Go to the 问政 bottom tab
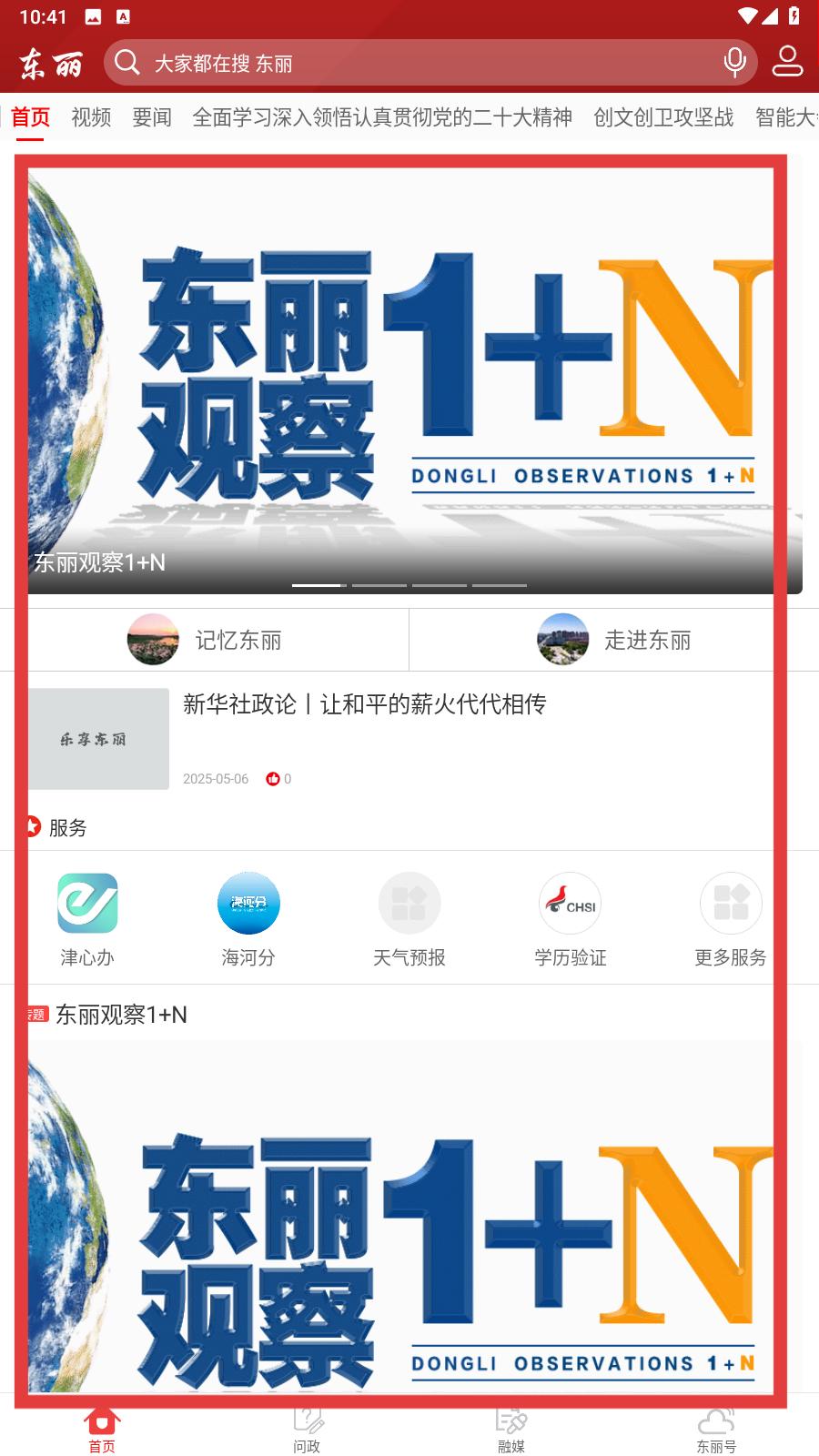Screen dimensions: 819x1456 coord(307,1431)
